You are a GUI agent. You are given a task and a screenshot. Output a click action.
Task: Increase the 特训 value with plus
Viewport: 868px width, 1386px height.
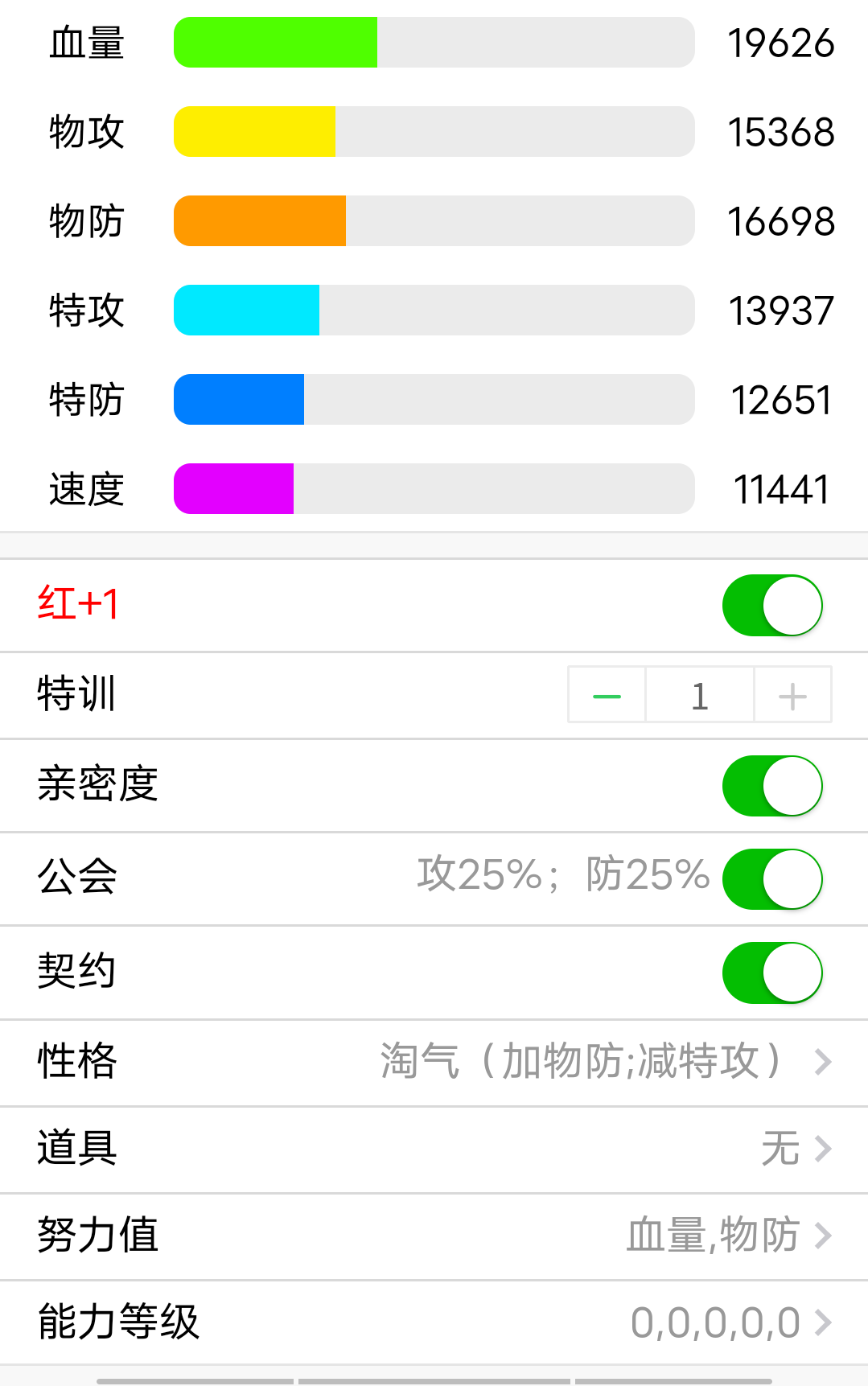pyautogui.click(x=792, y=696)
